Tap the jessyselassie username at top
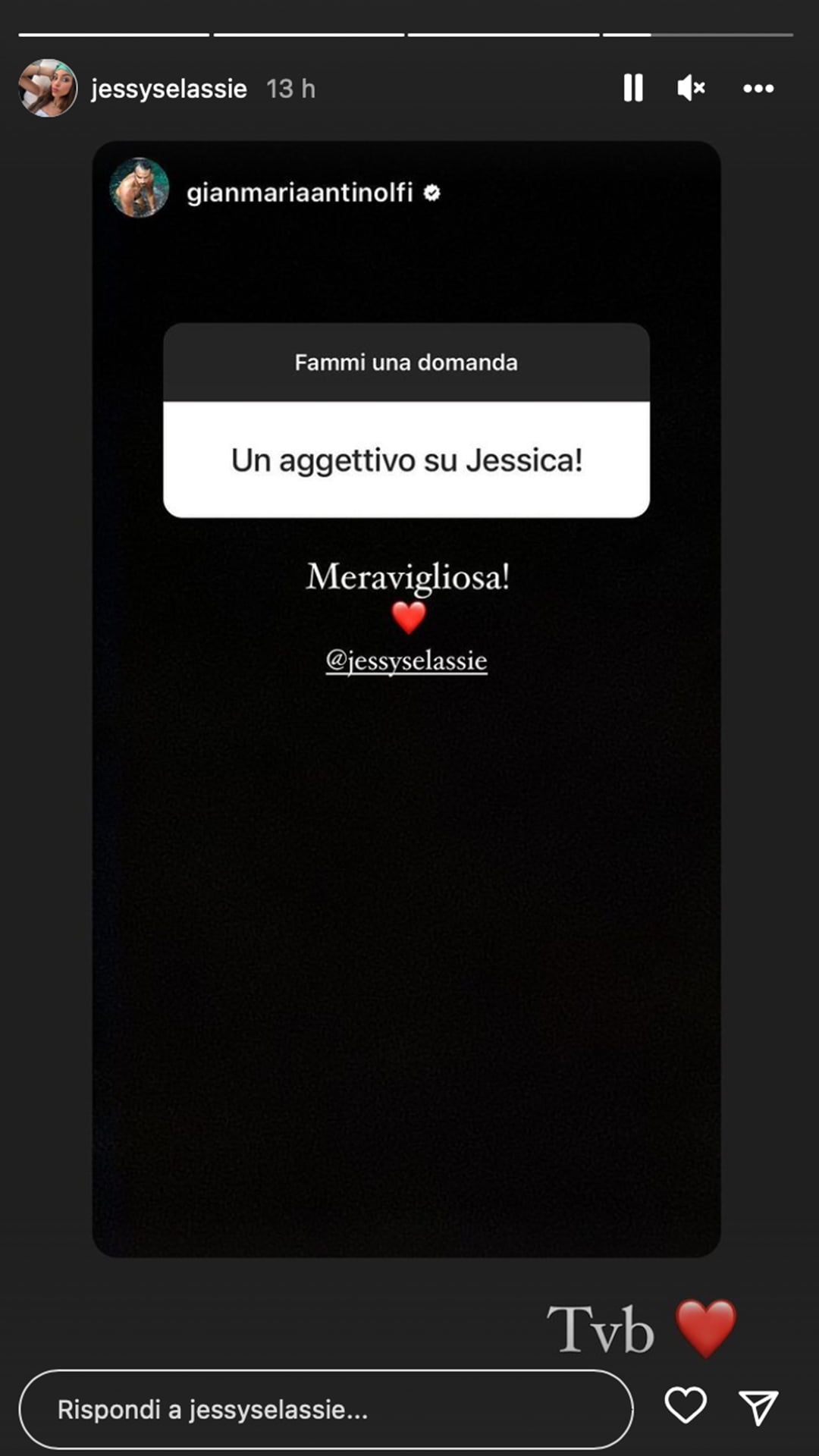This screenshot has height=1456, width=819. [x=168, y=89]
